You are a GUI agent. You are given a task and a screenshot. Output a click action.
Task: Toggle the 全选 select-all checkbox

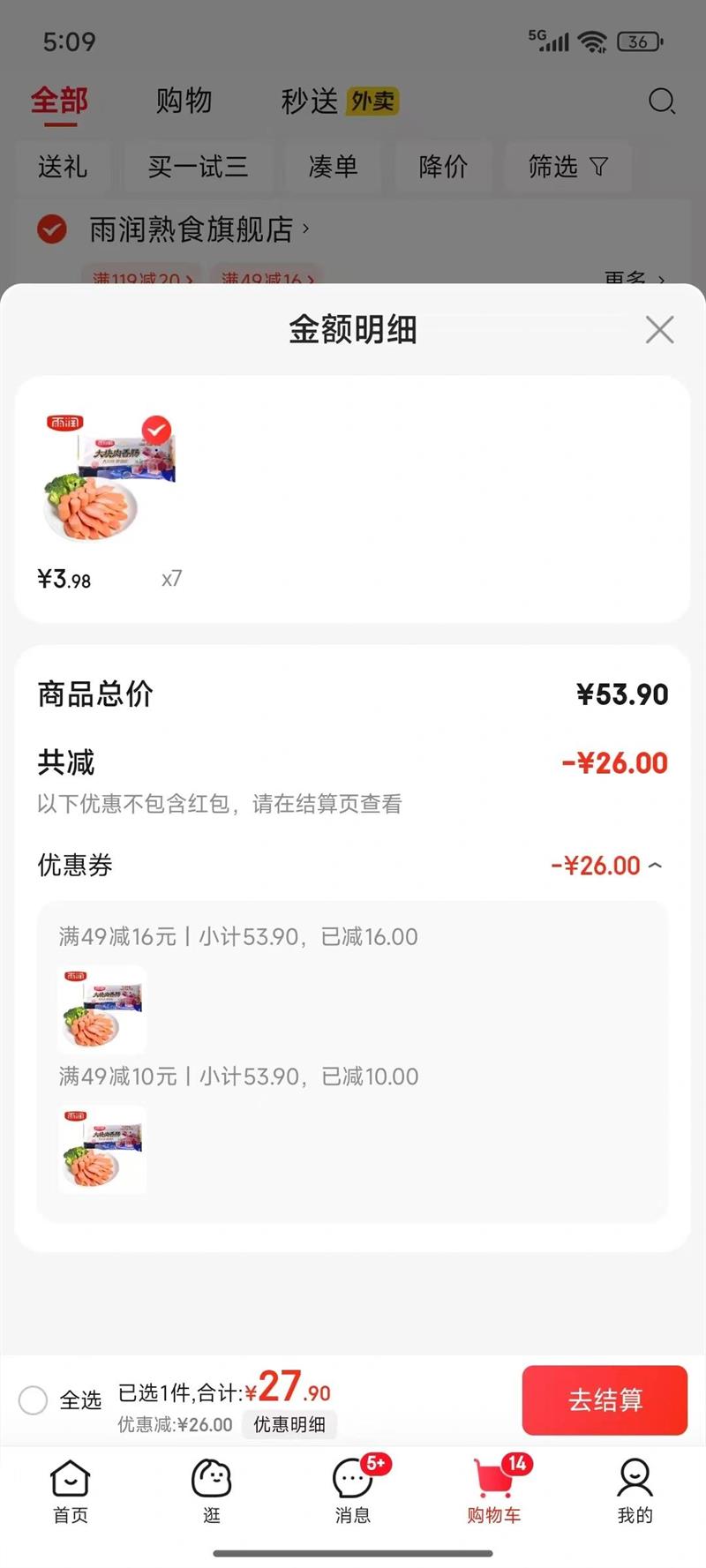[34, 1399]
